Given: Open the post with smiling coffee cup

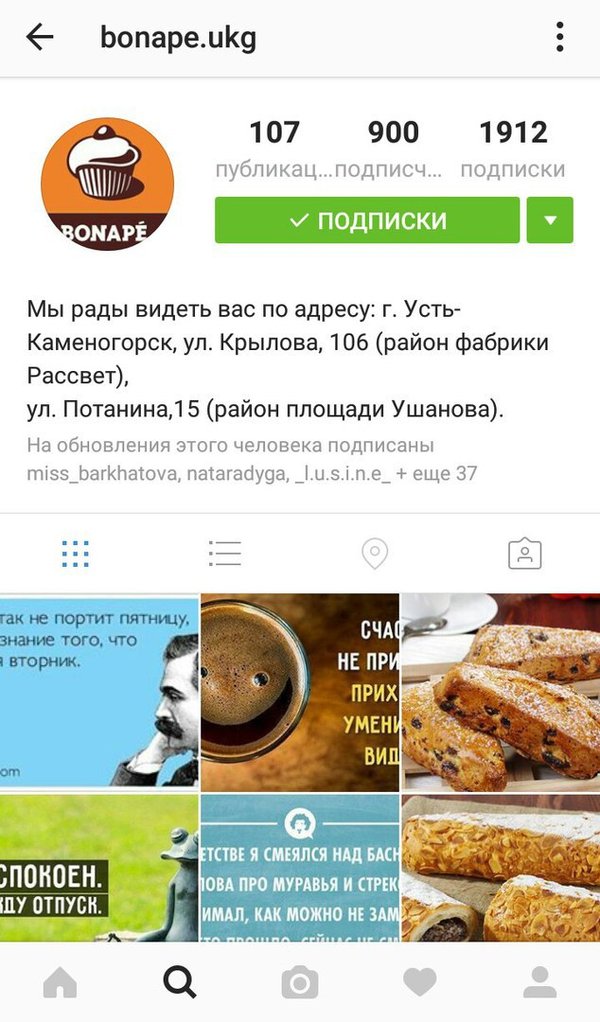Looking at the screenshot, I should pos(299,692).
